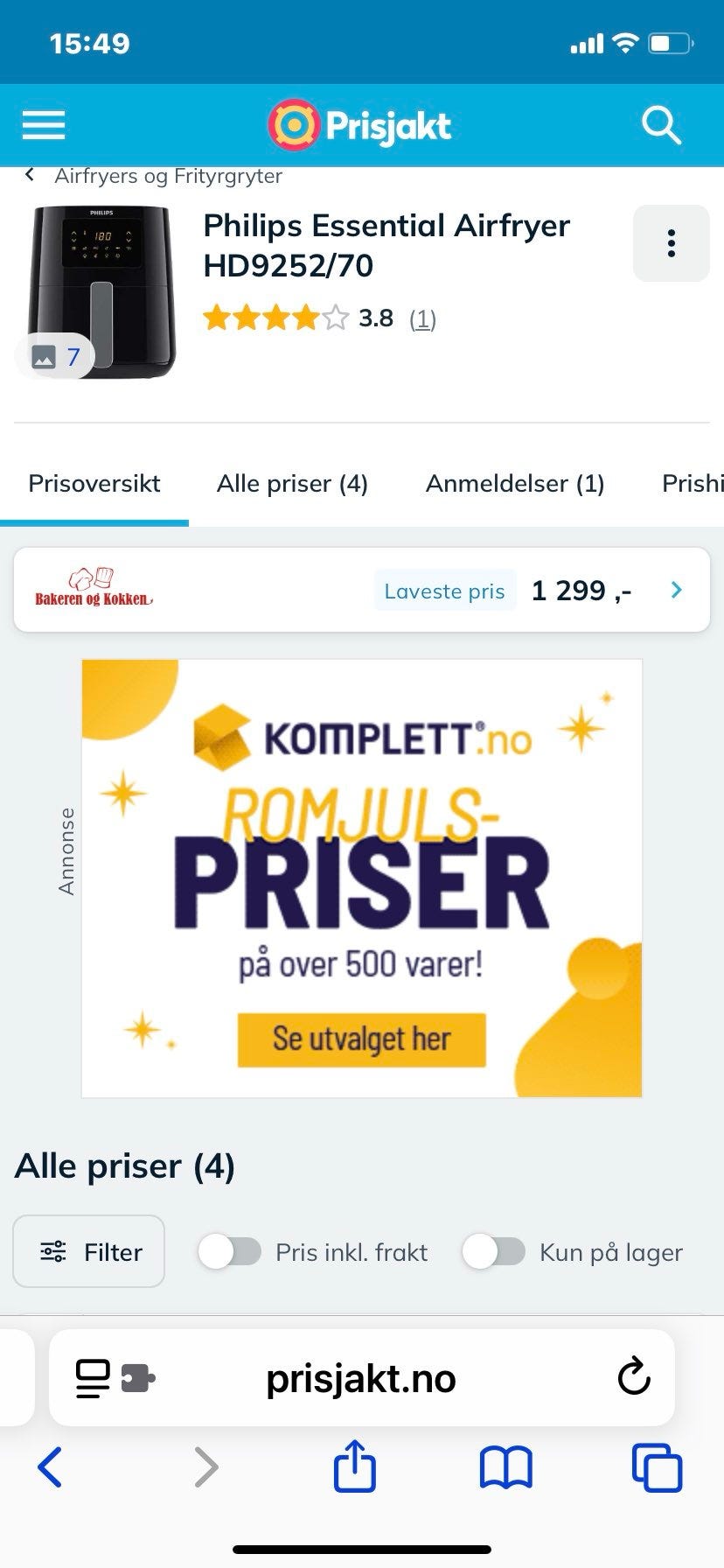Tap the Share icon in Safari toolbar
The height and width of the screenshot is (1568, 724).
coord(354,1468)
